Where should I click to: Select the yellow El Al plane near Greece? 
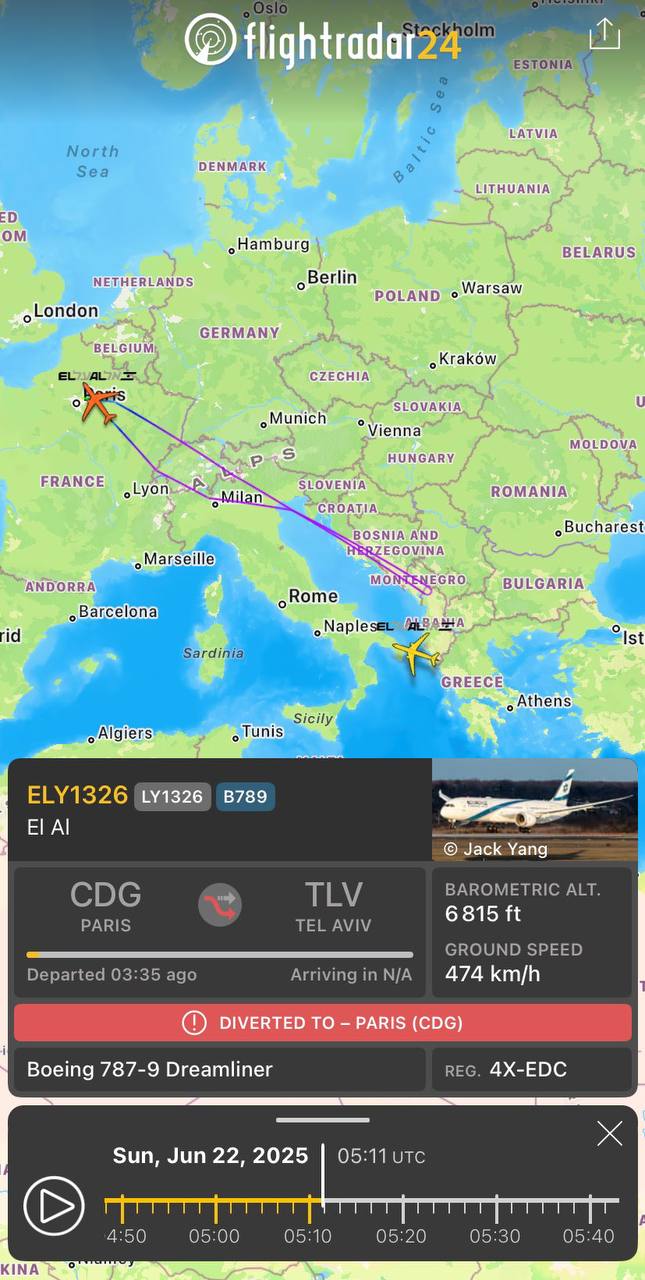[416, 651]
